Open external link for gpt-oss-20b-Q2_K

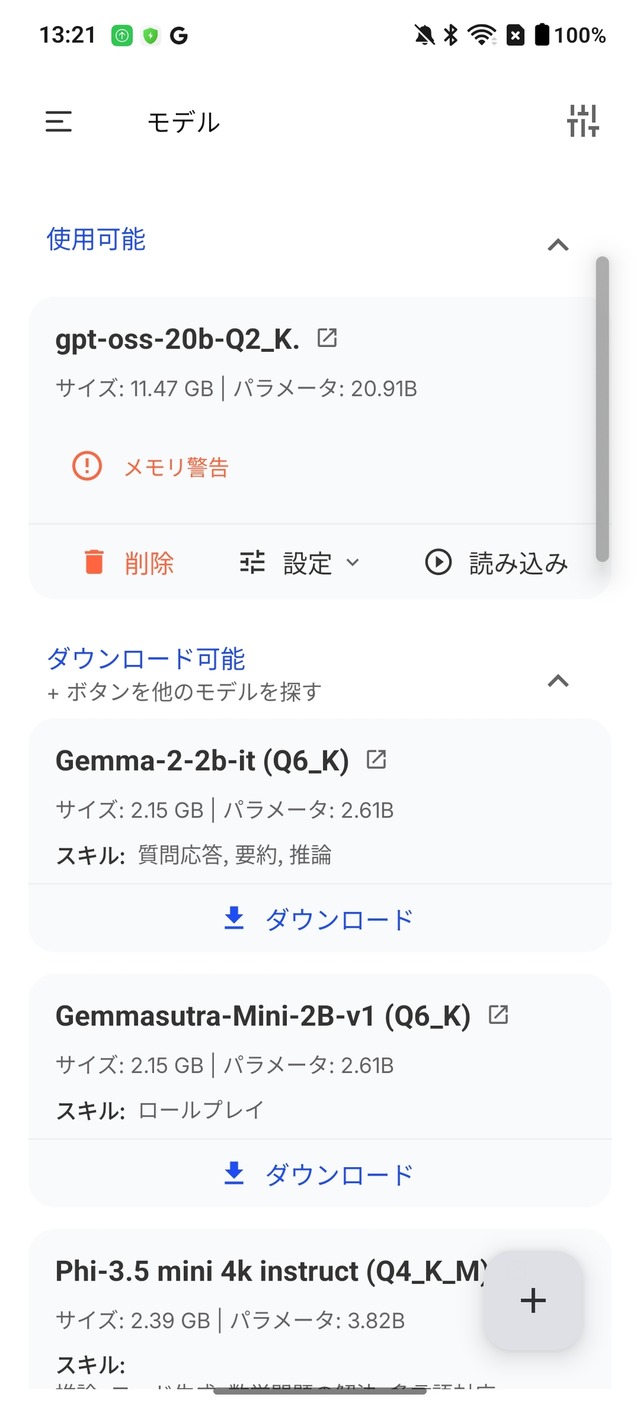pyautogui.click(x=327, y=338)
